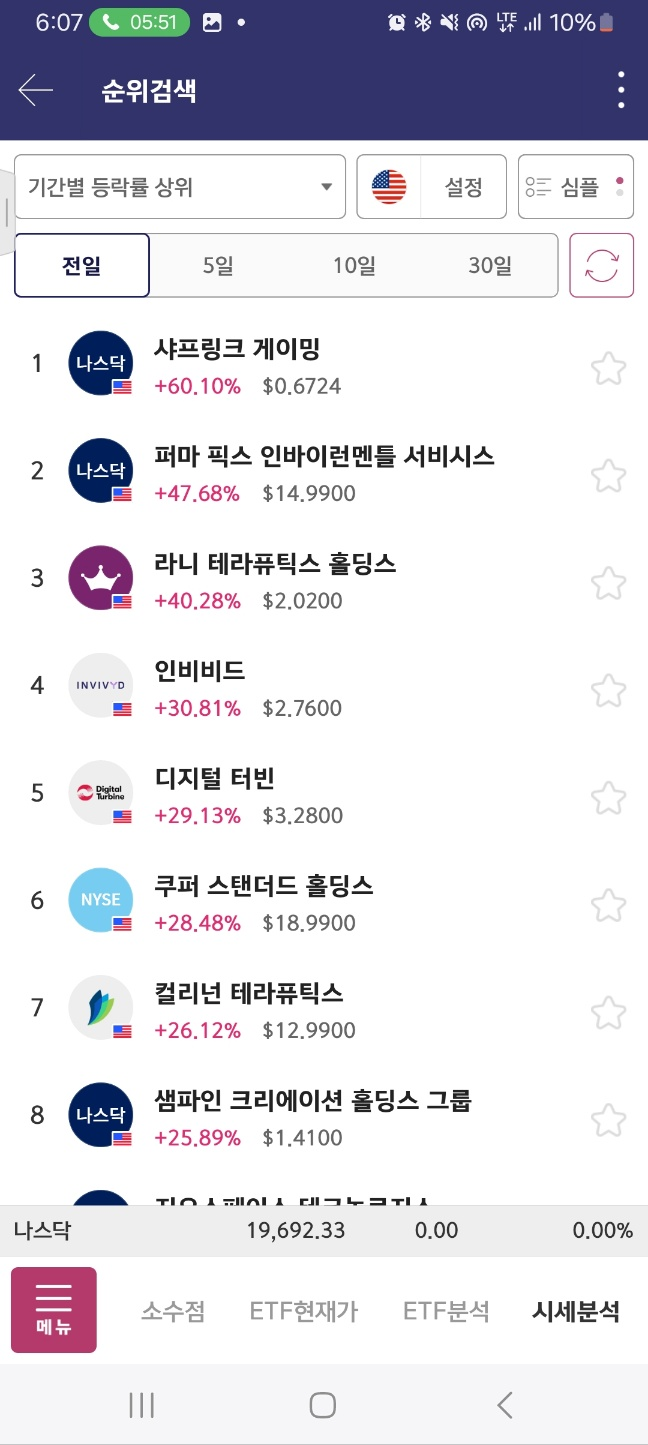648x1445 pixels.
Task: Open the three-dot overflow menu
Action: (621, 90)
